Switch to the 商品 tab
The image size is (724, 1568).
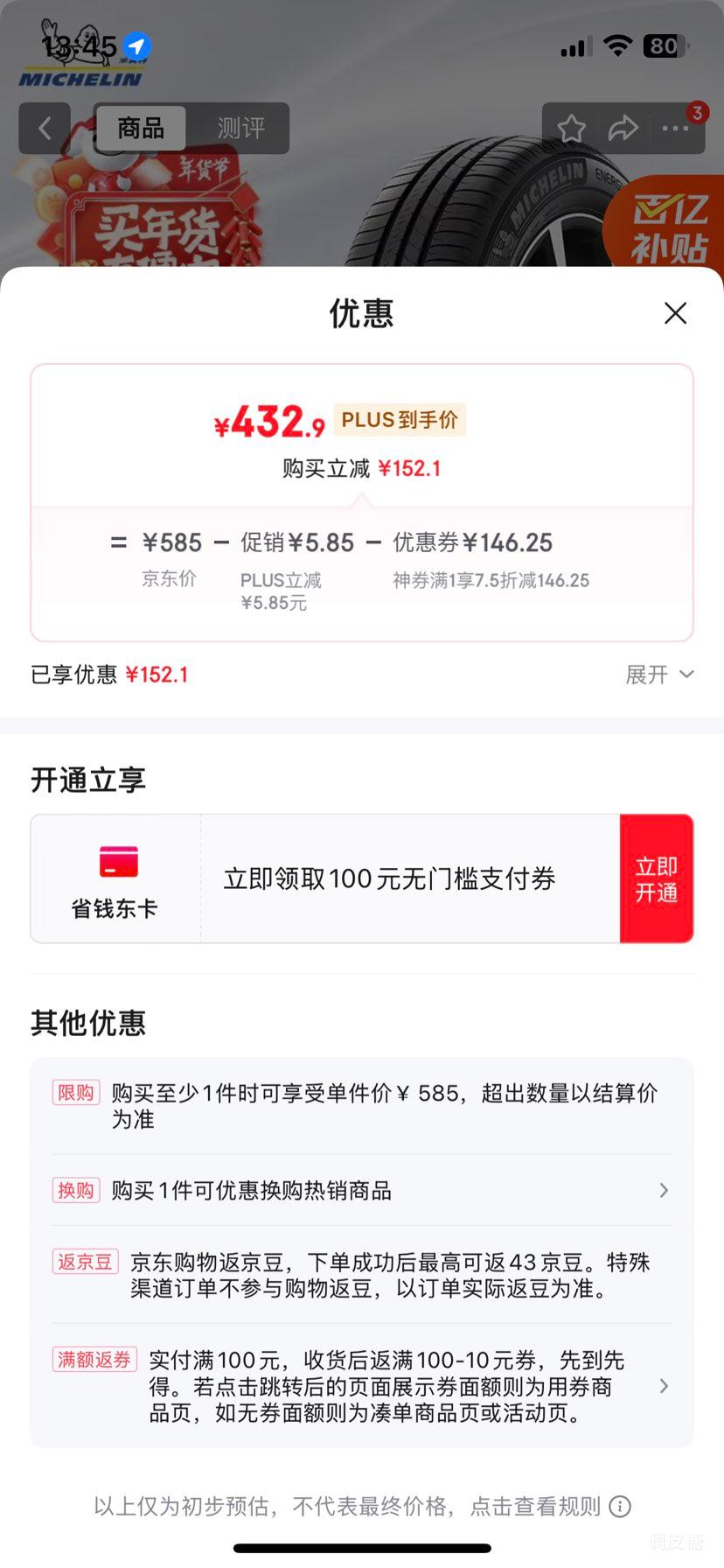tap(140, 128)
